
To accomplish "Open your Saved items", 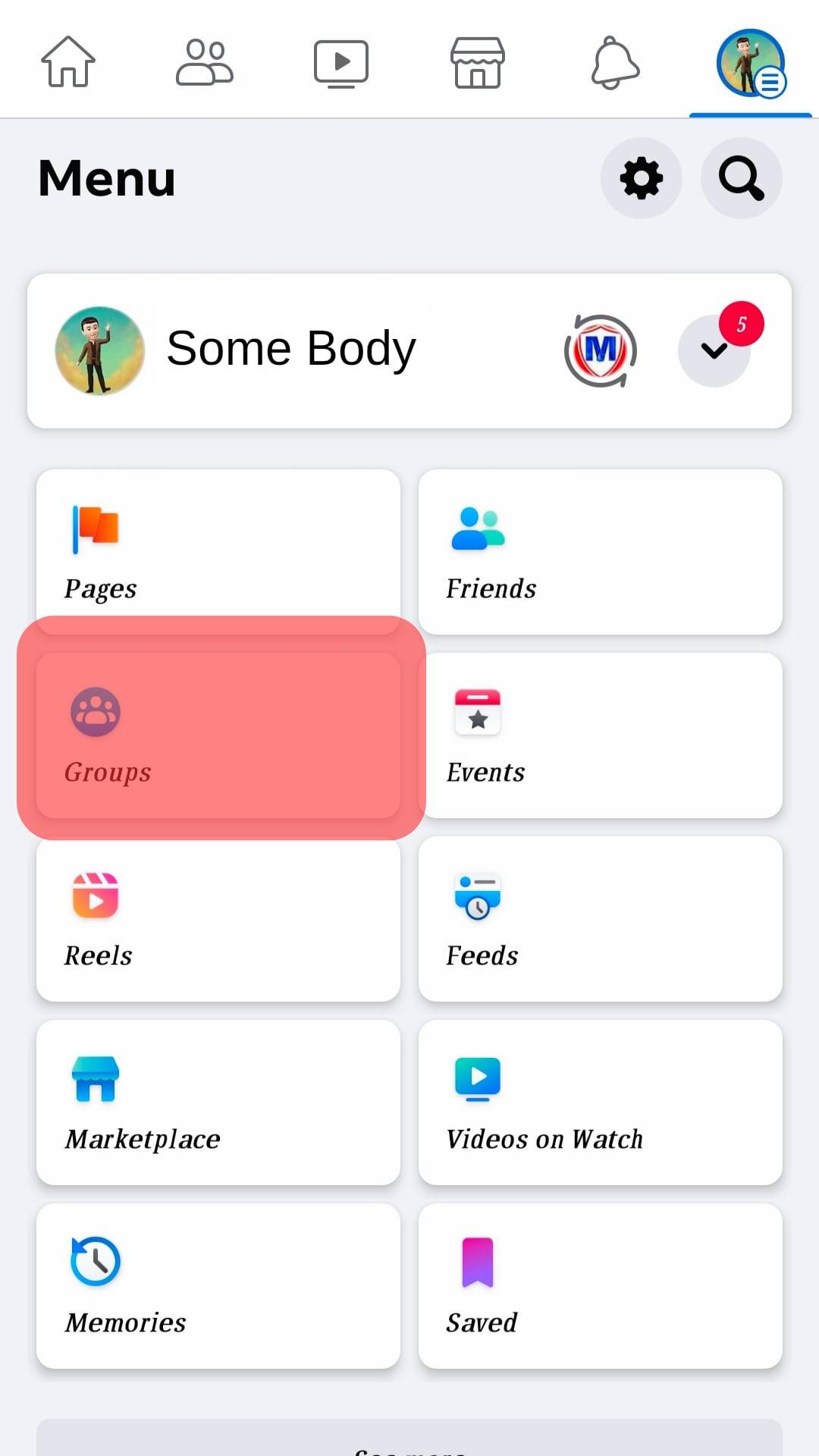I will tap(600, 1285).
